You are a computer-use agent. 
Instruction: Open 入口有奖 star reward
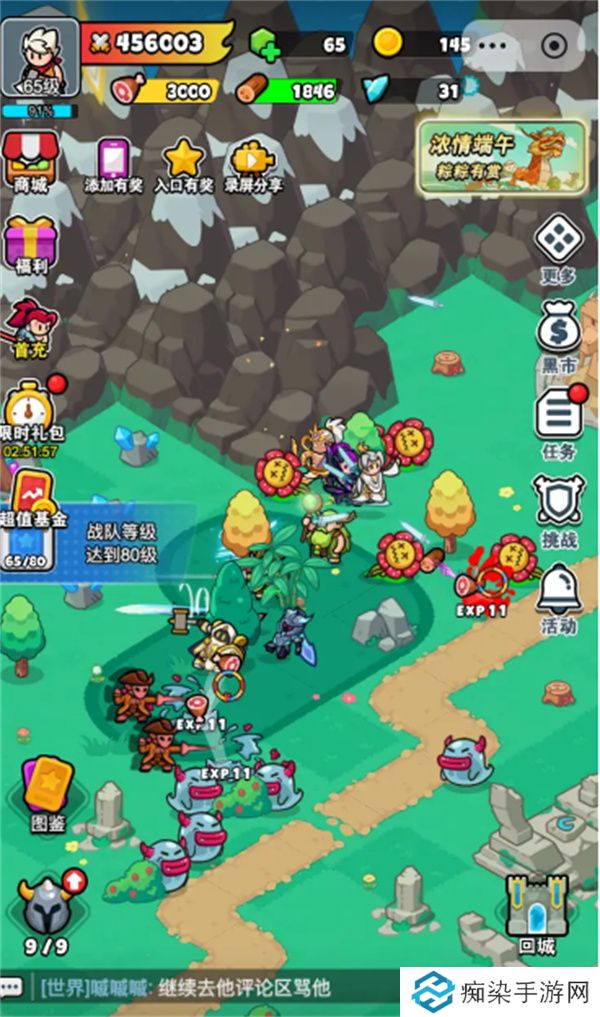(184, 162)
